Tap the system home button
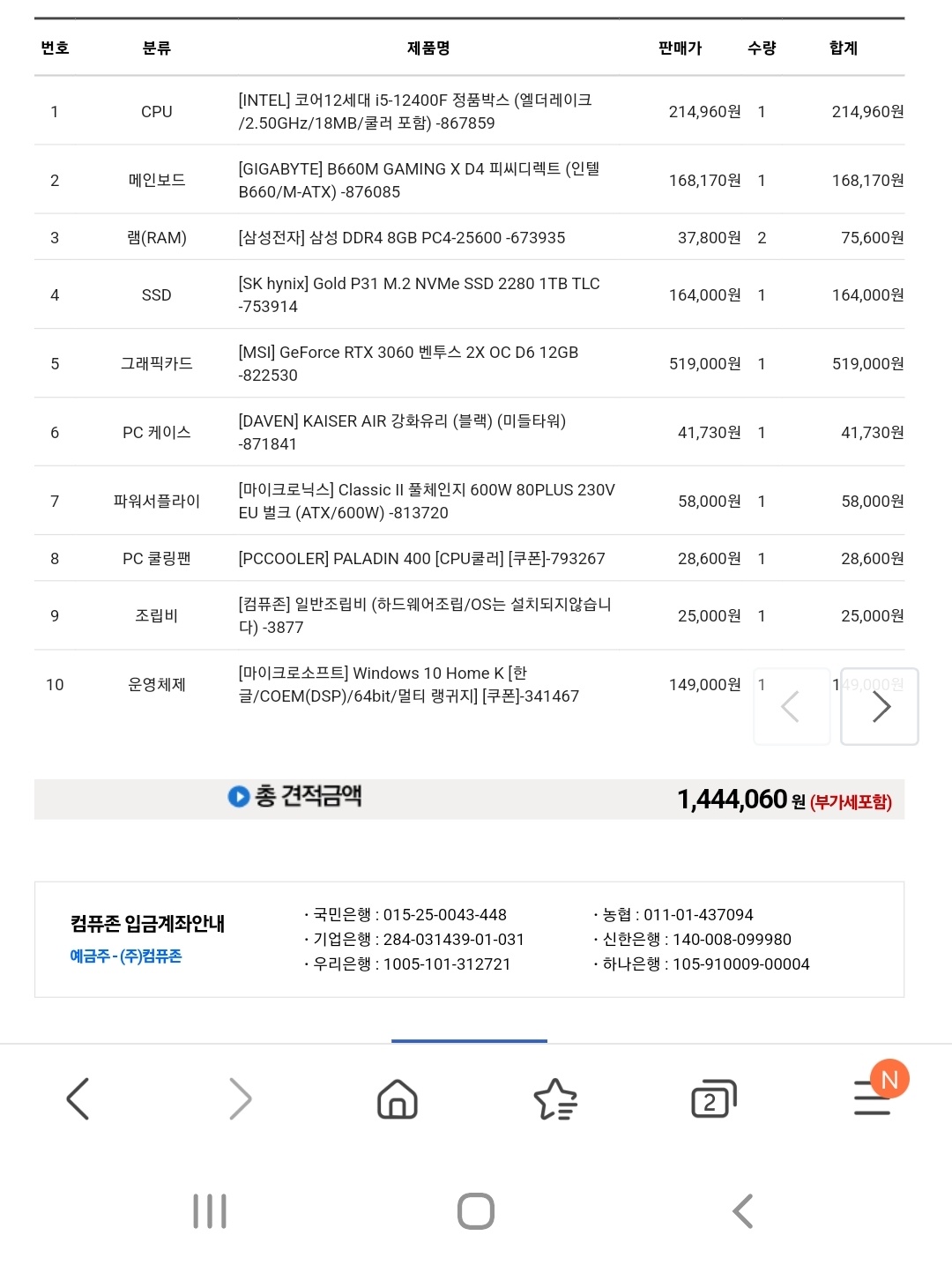The width and height of the screenshot is (952, 1265). coord(476,1211)
